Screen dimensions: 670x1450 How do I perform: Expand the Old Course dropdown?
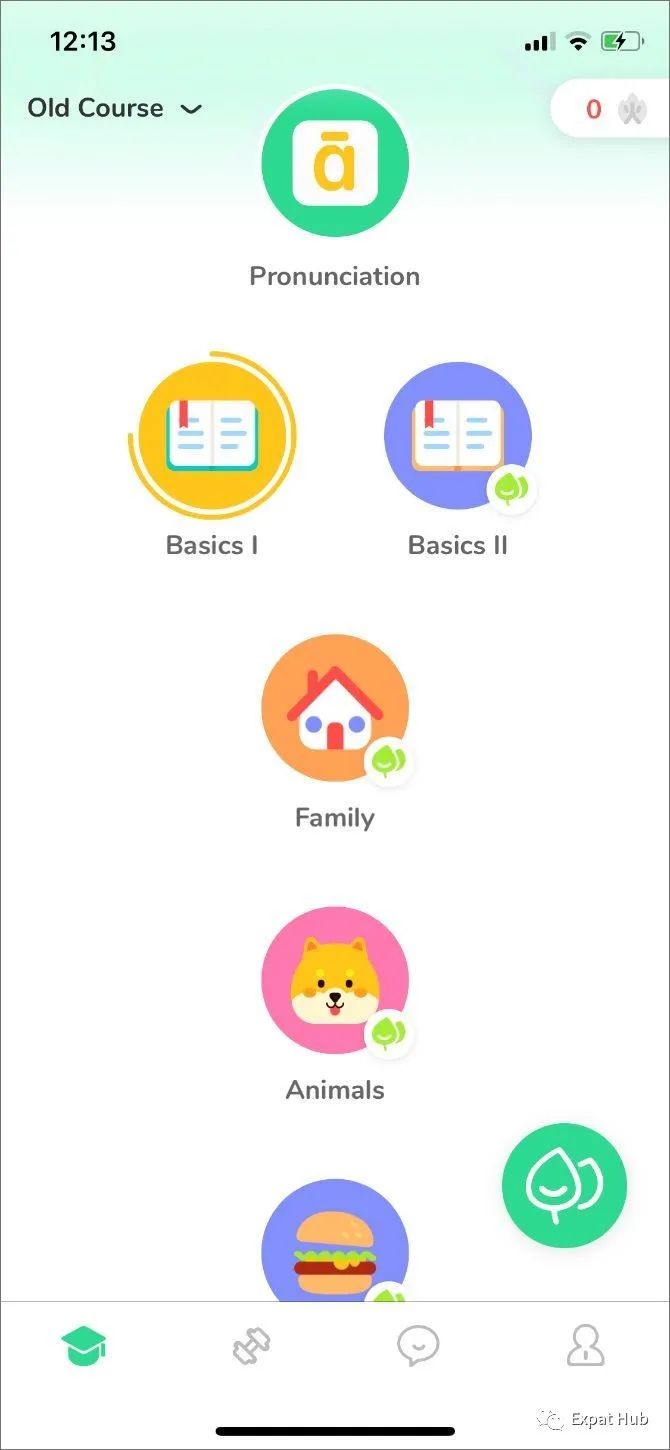click(115, 108)
